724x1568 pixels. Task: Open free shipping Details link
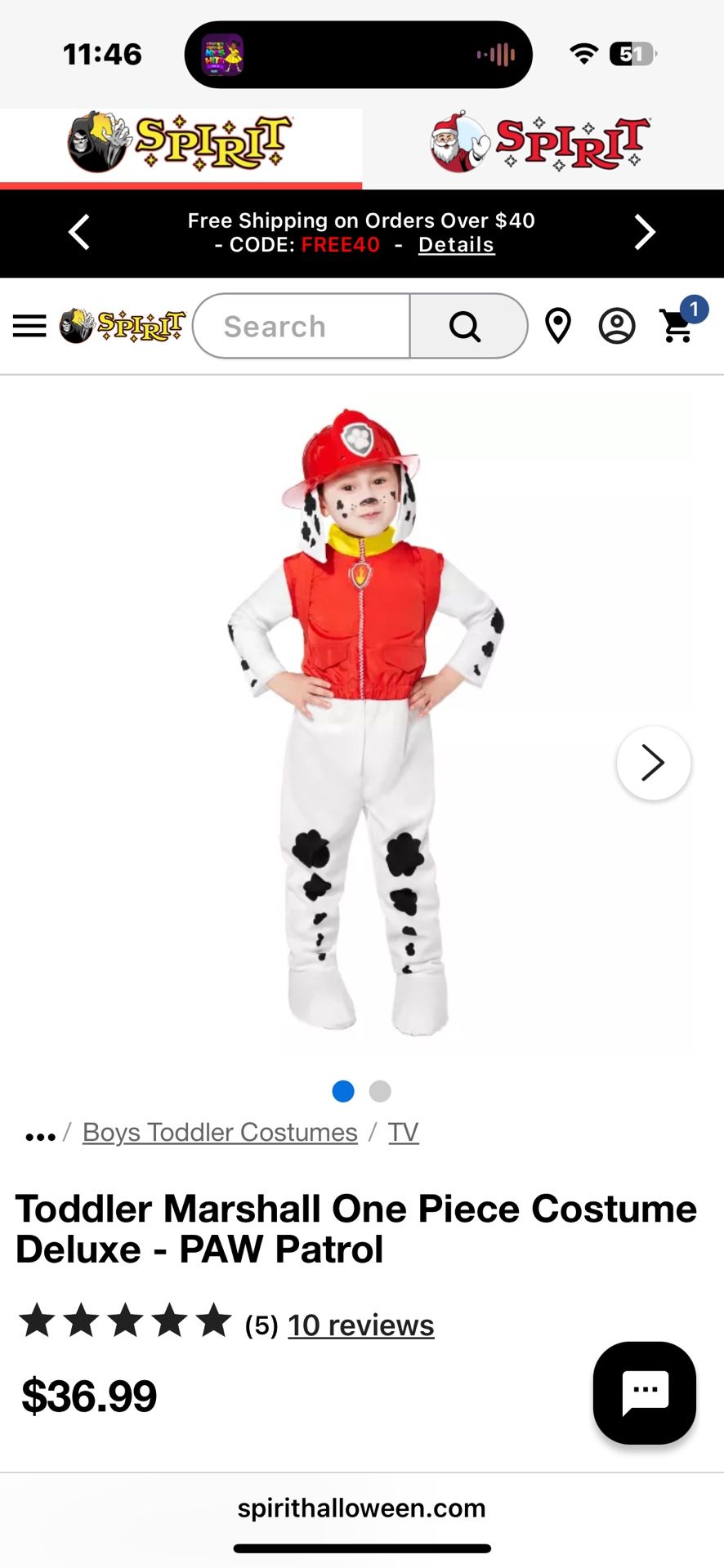click(x=456, y=245)
